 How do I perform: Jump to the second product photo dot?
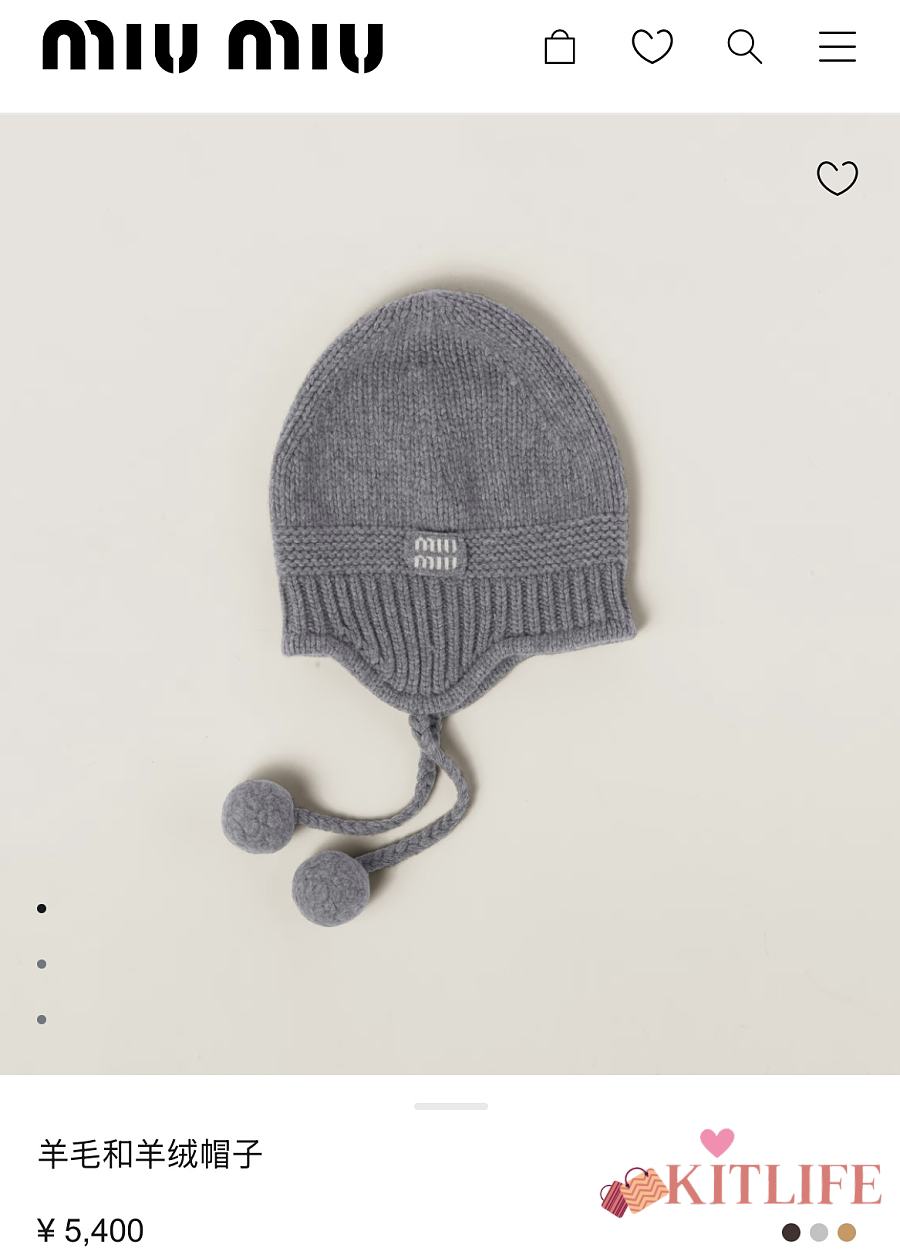pyautogui.click(x=41, y=964)
